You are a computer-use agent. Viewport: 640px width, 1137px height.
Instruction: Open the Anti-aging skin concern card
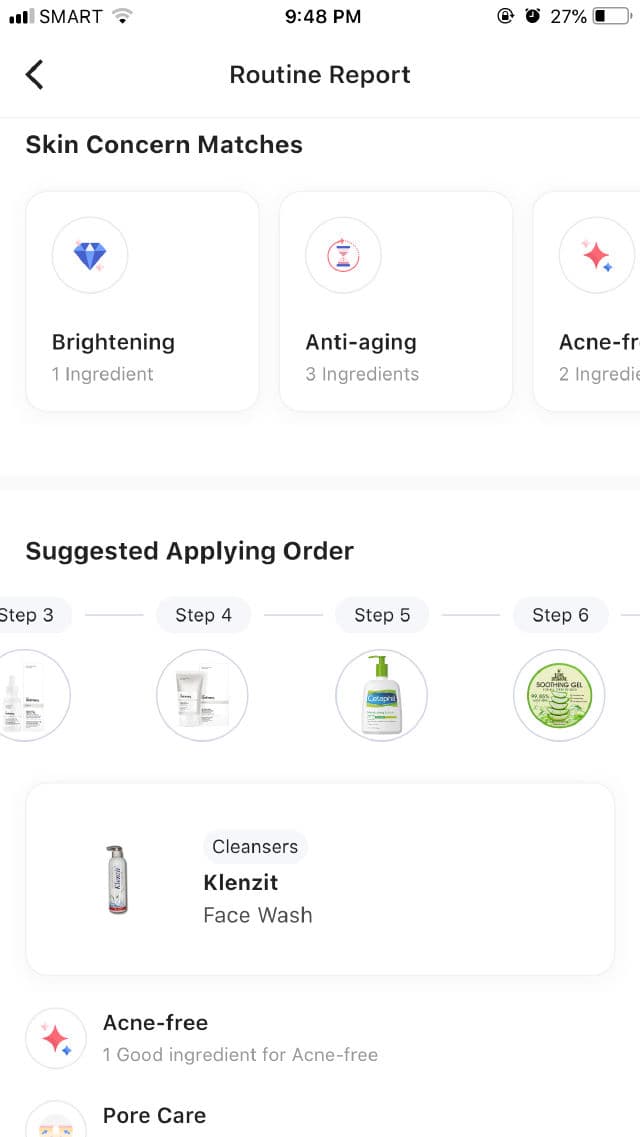(x=395, y=301)
